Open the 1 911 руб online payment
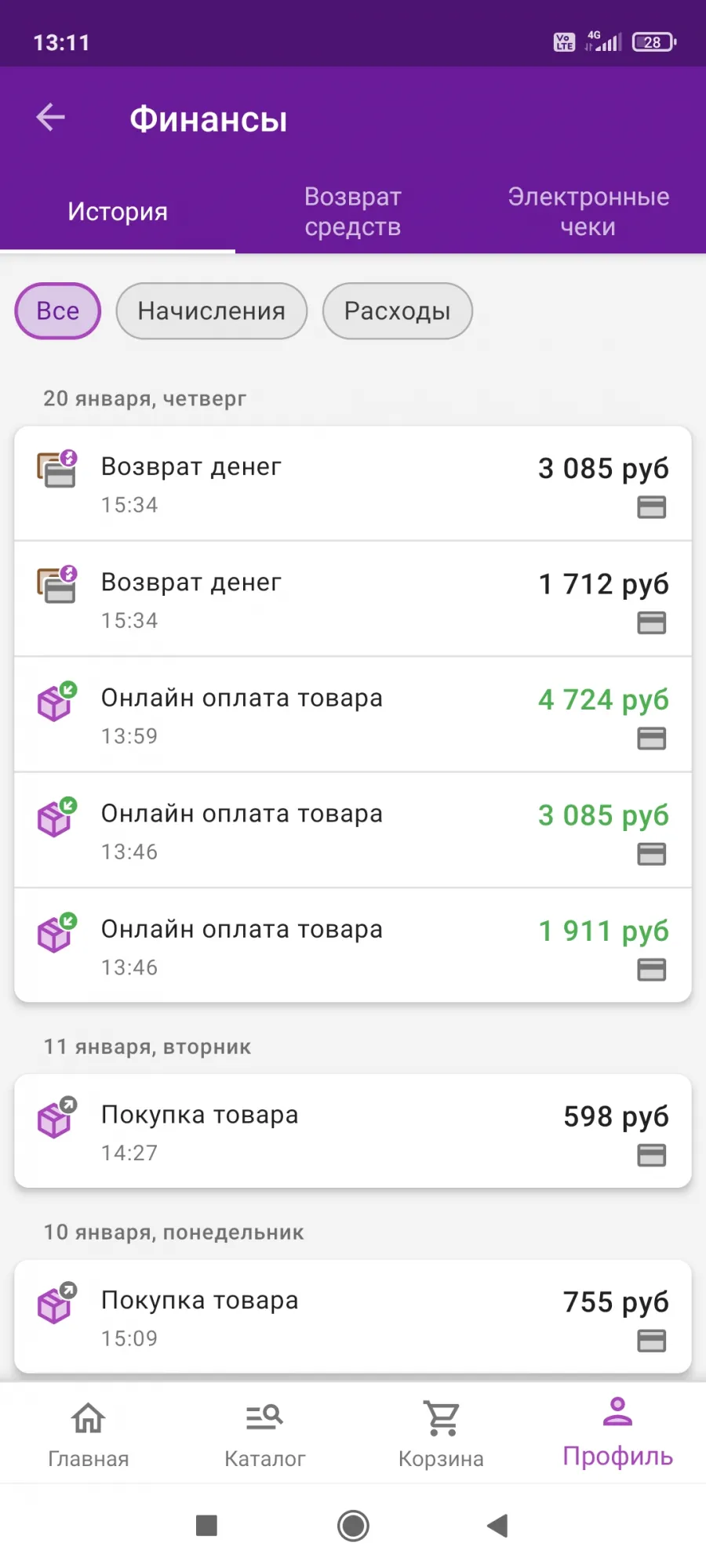 [353, 946]
